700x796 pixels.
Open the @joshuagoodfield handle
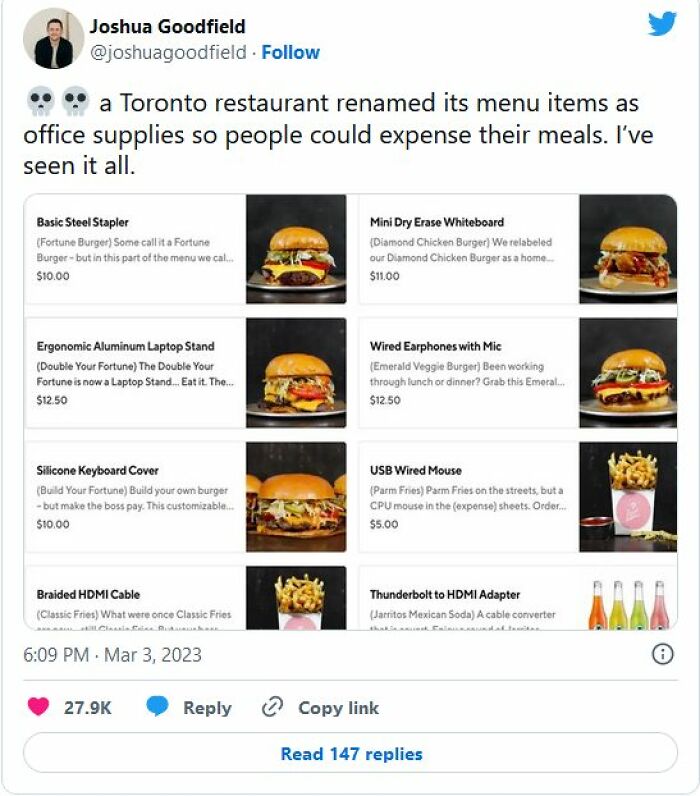(x=167, y=52)
